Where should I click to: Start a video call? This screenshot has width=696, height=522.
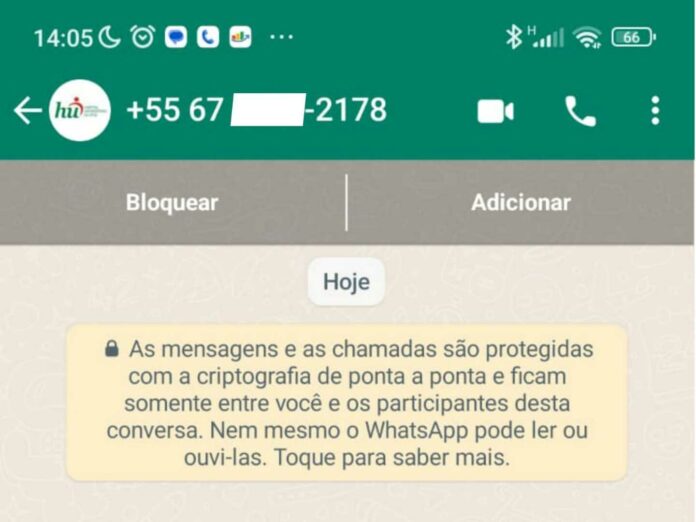click(x=495, y=111)
